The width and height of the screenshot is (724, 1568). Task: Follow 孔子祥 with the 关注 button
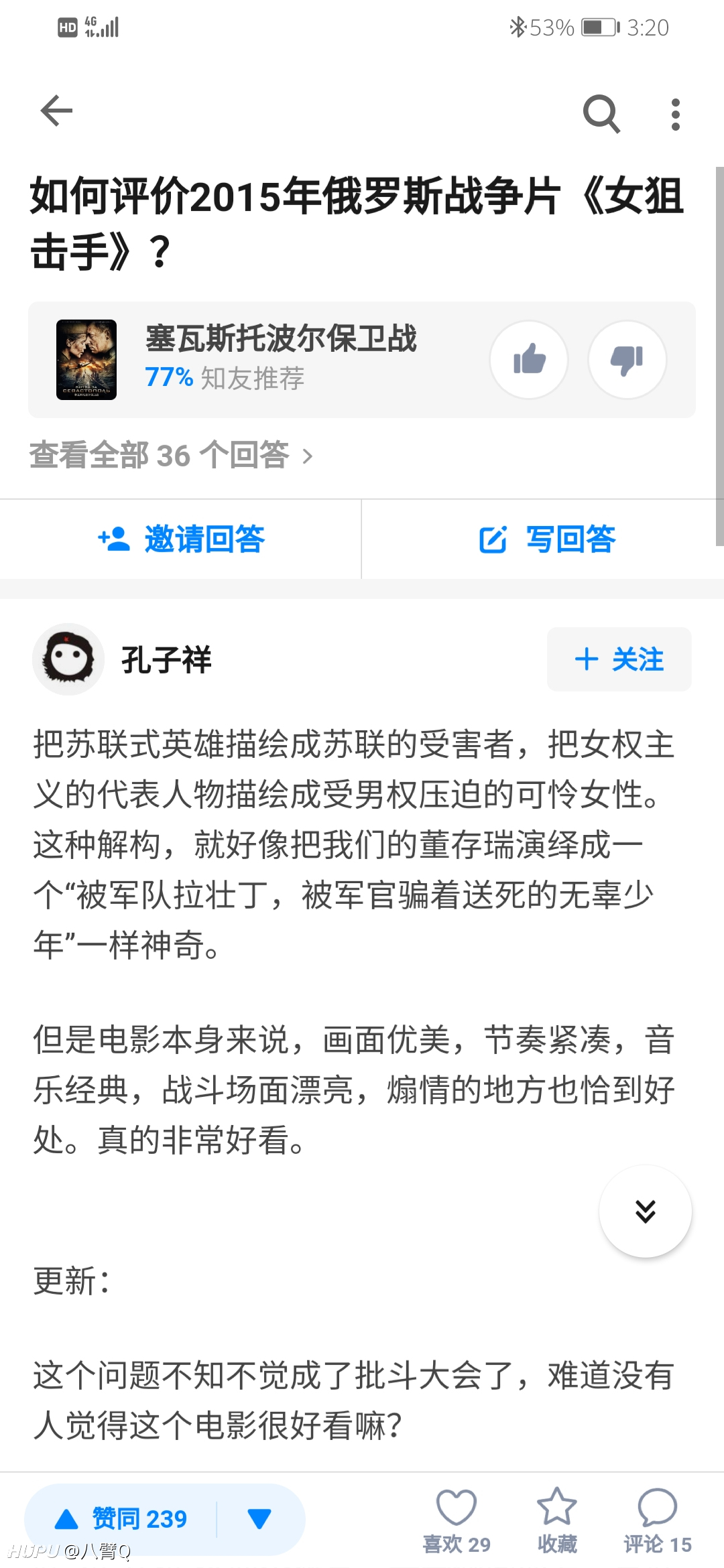(619, 659)
